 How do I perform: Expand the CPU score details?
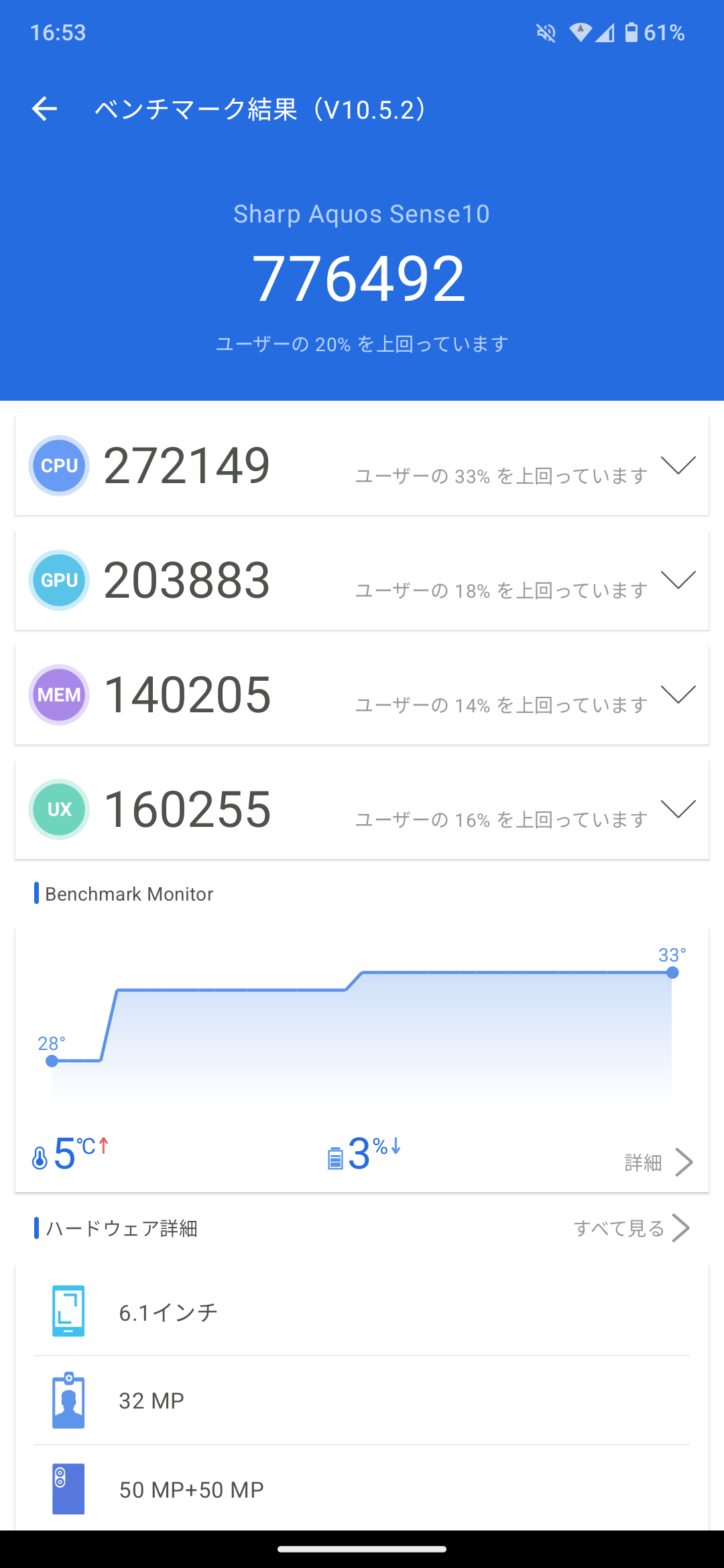[678, 466]
